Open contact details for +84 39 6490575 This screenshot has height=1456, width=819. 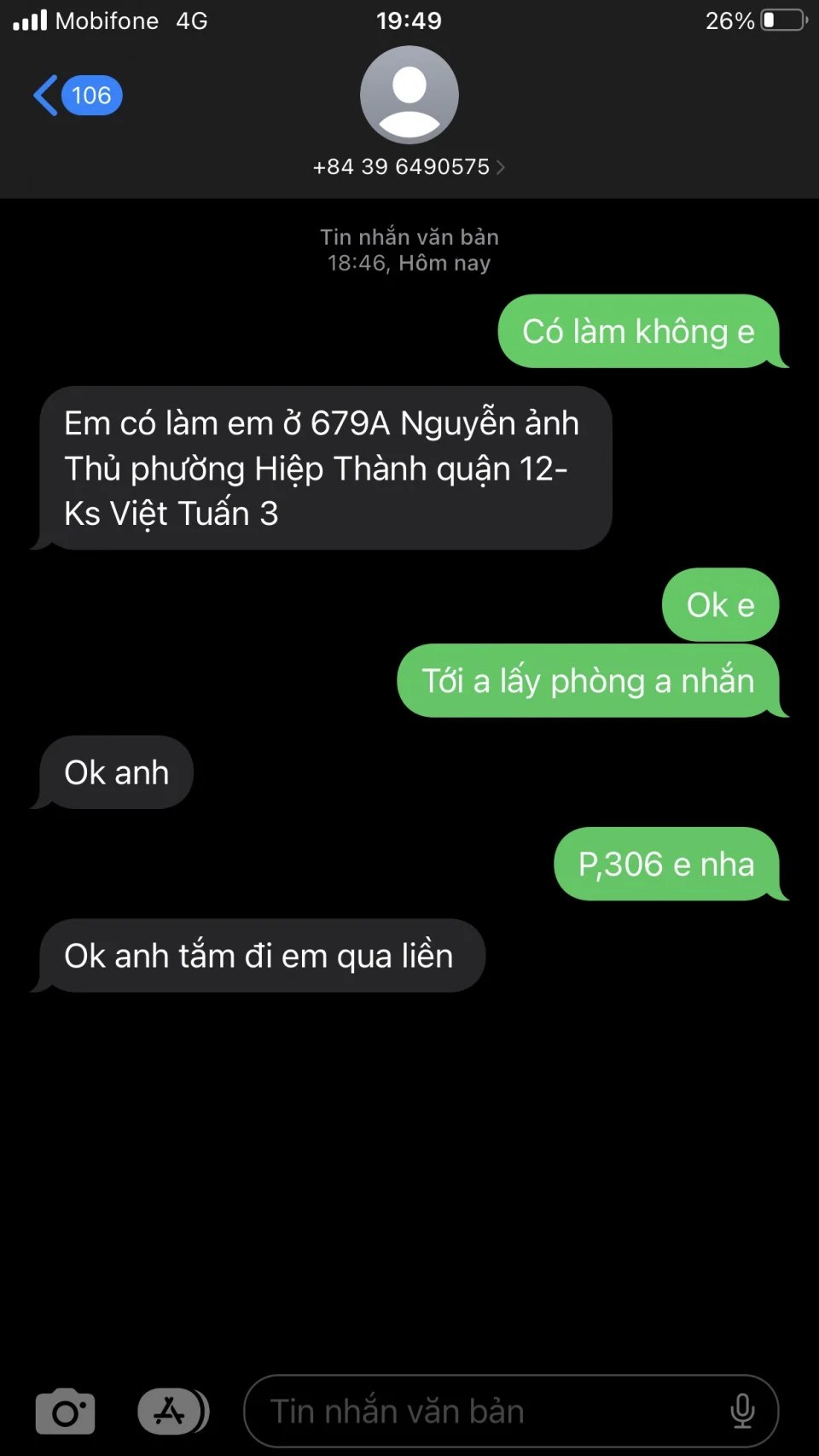pos(409,166)
